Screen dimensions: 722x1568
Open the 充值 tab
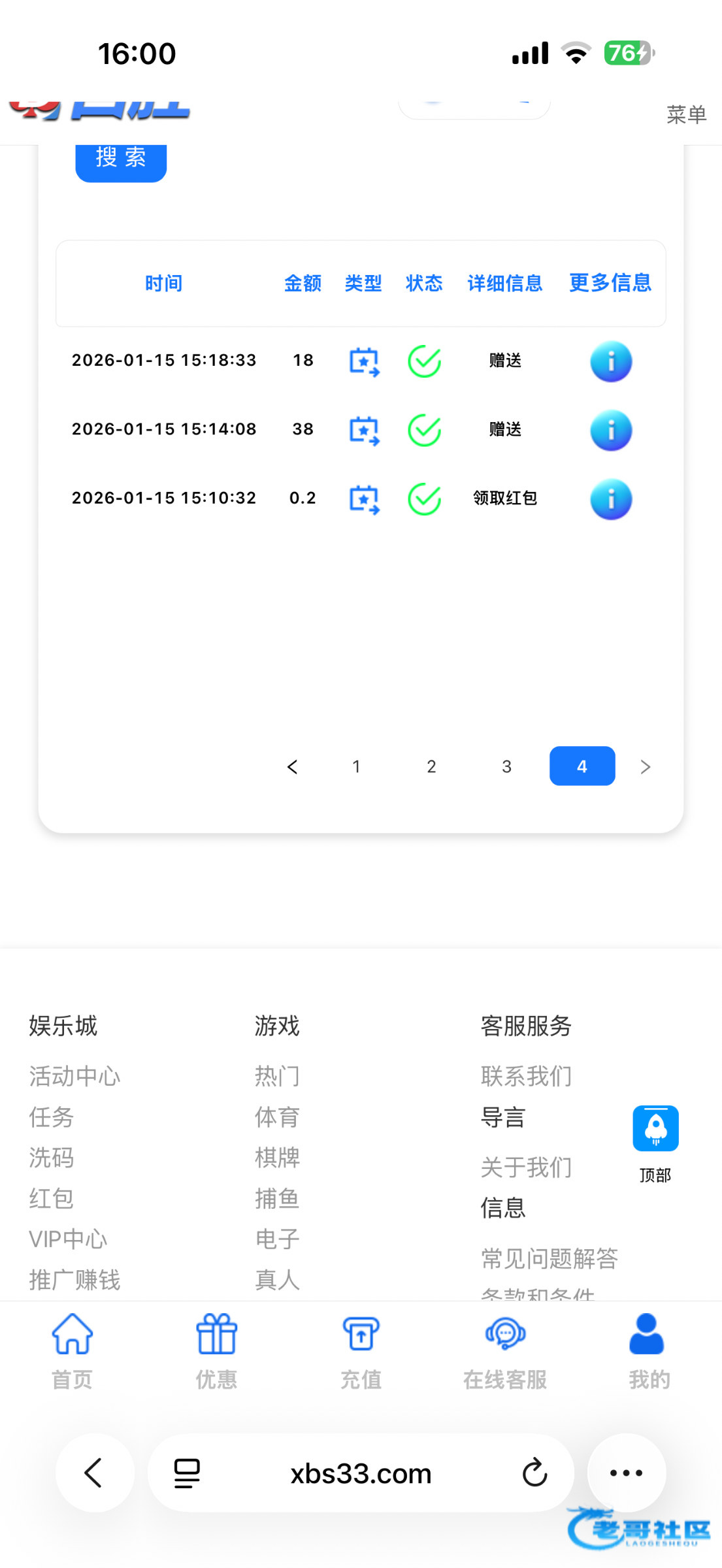click(361, 1350)
